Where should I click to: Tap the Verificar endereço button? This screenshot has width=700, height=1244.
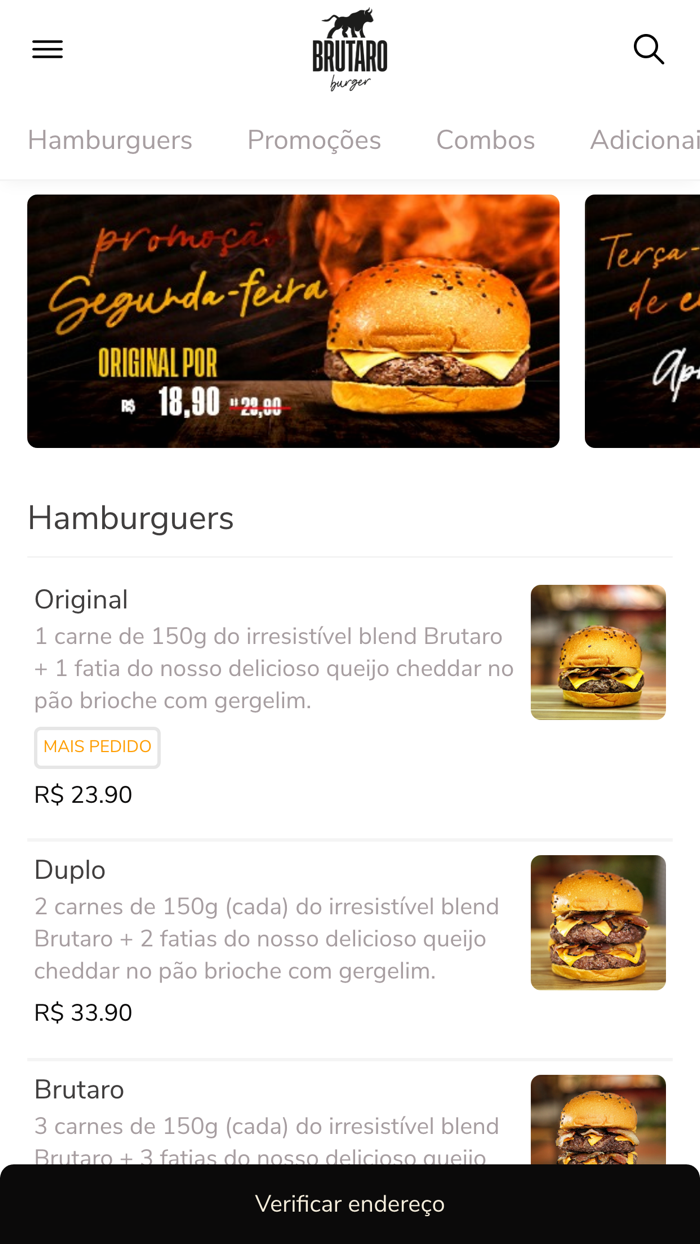click(349, 1204)
